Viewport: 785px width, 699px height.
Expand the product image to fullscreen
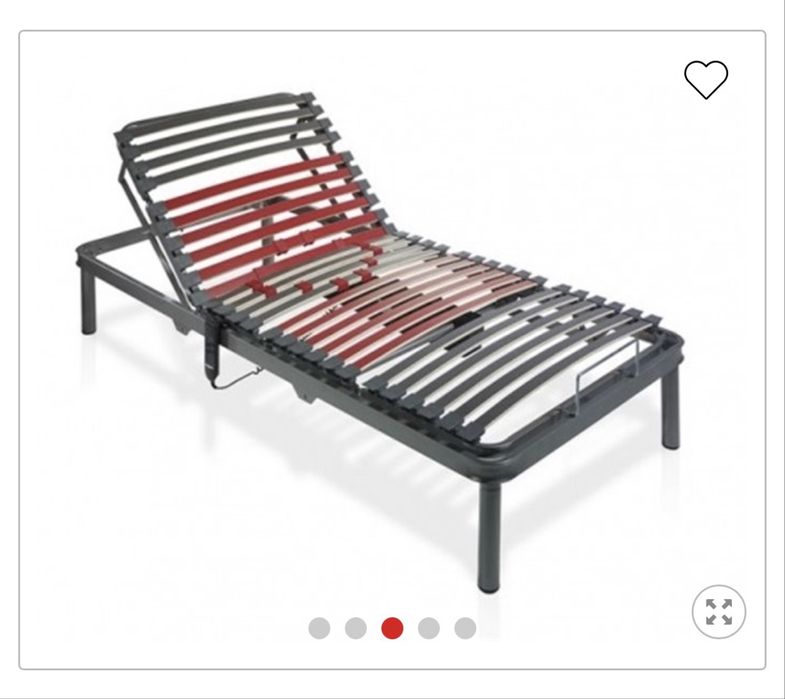718,612
